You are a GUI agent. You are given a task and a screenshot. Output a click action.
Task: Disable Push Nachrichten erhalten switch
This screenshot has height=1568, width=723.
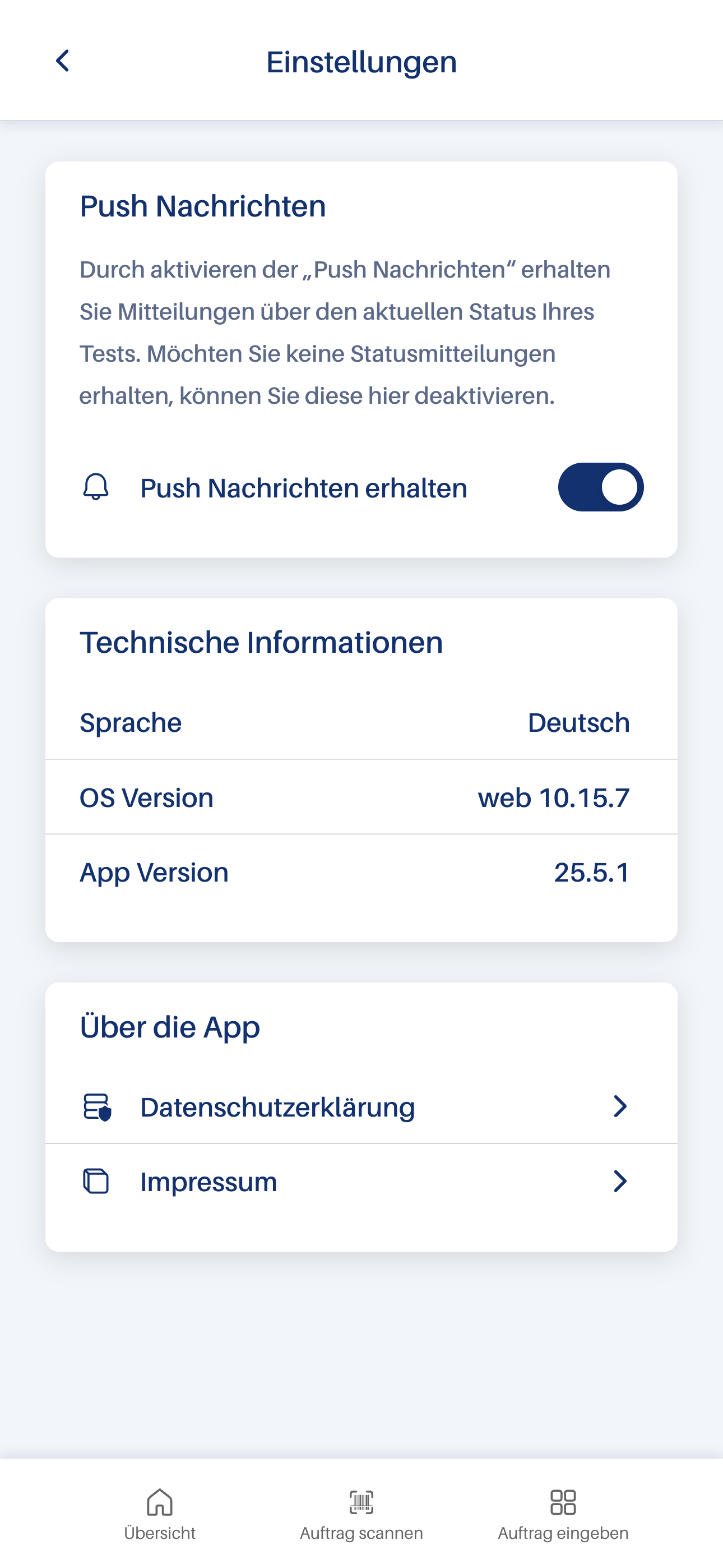click(x=600, y=487)
